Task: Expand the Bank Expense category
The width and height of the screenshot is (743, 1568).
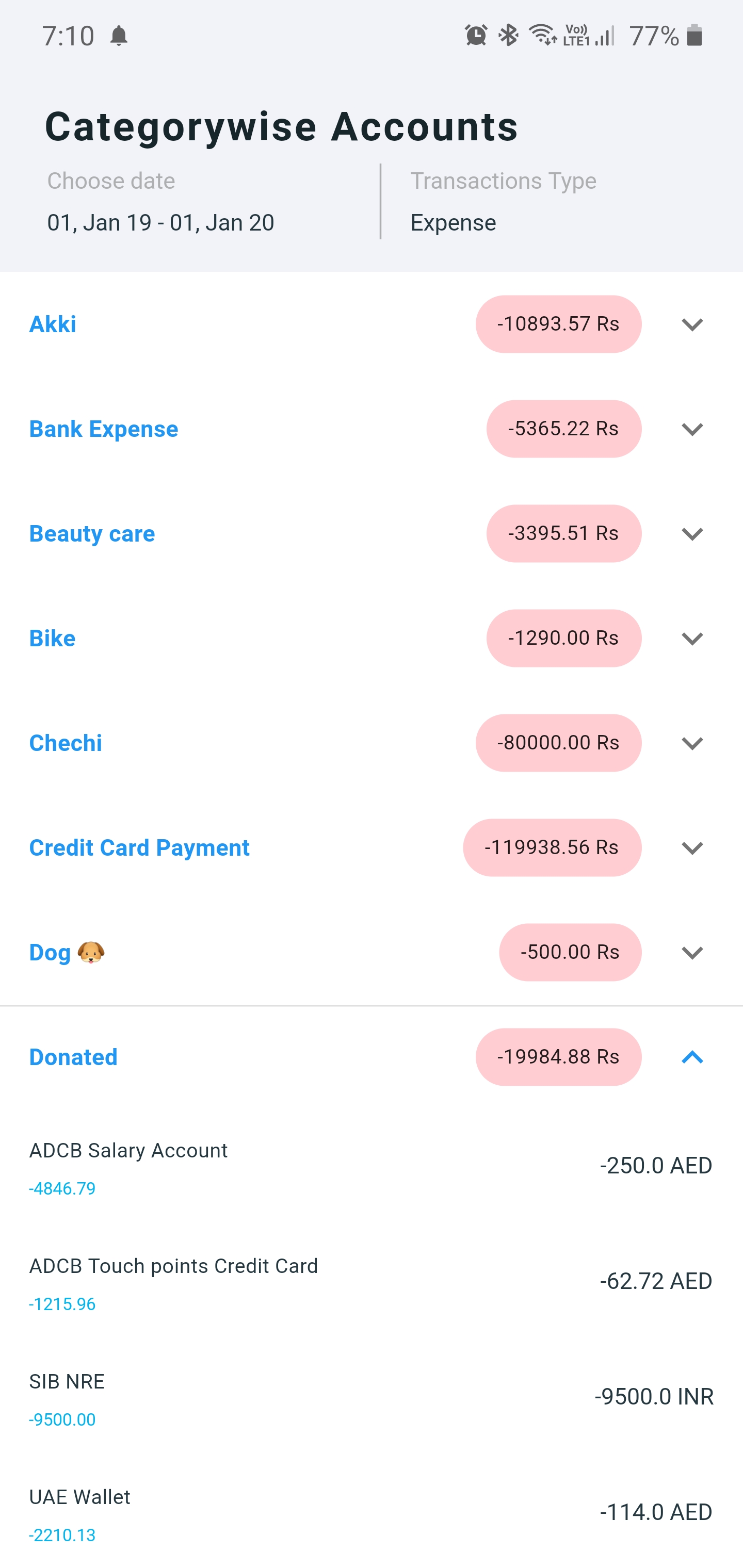Action: [692, 429]
